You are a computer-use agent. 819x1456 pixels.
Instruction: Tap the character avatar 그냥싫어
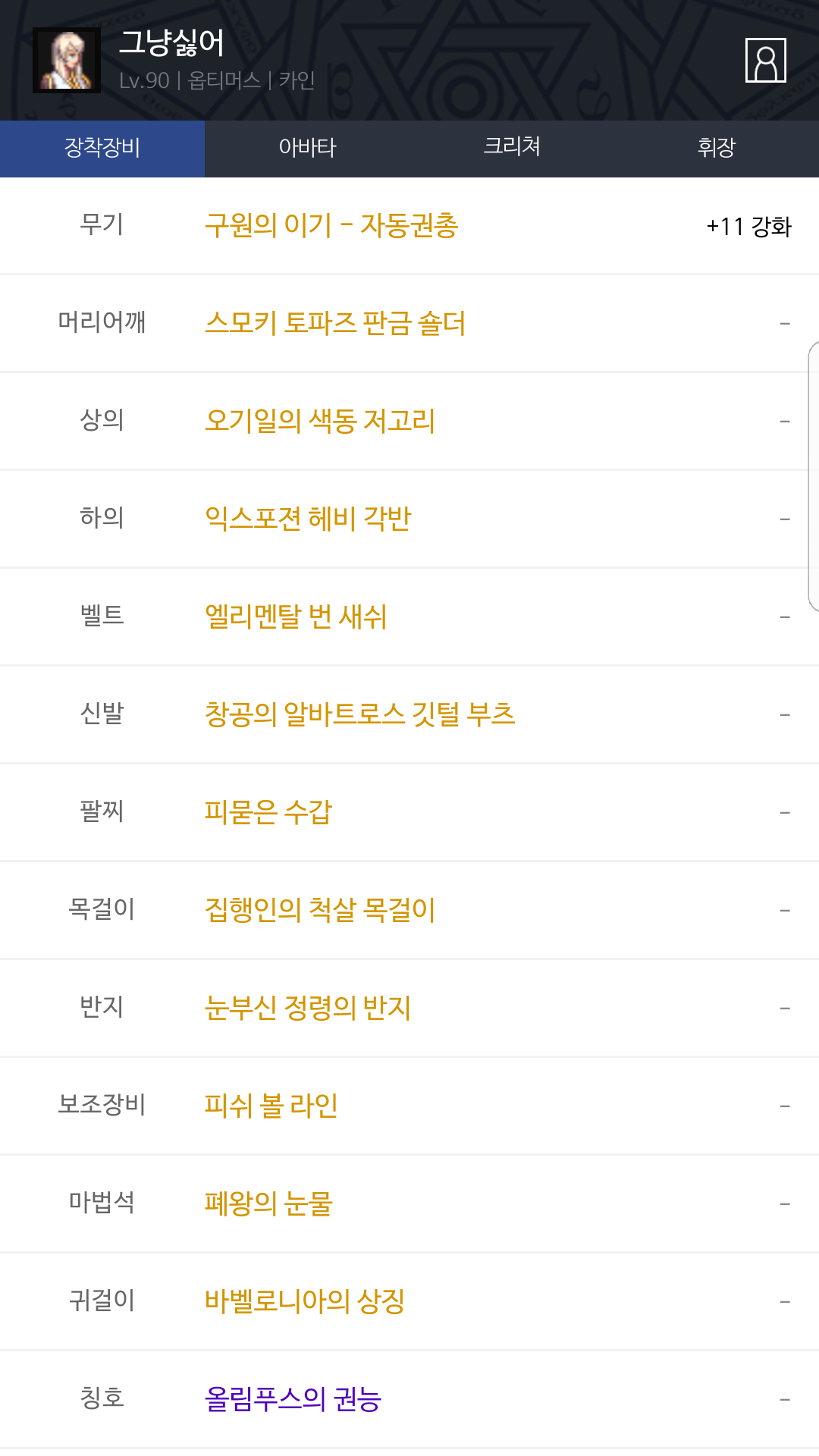[67, 61]
